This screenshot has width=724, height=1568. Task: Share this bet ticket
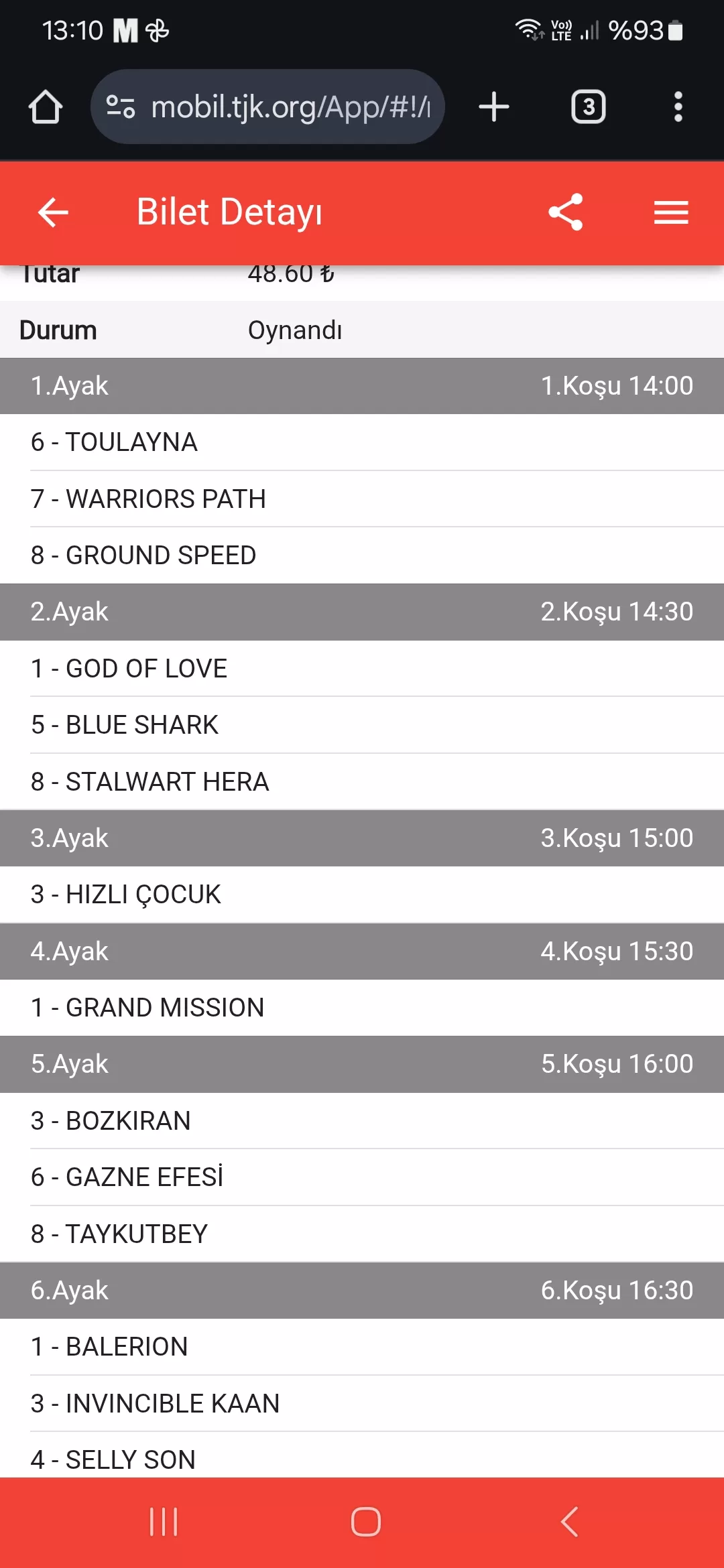566,212
